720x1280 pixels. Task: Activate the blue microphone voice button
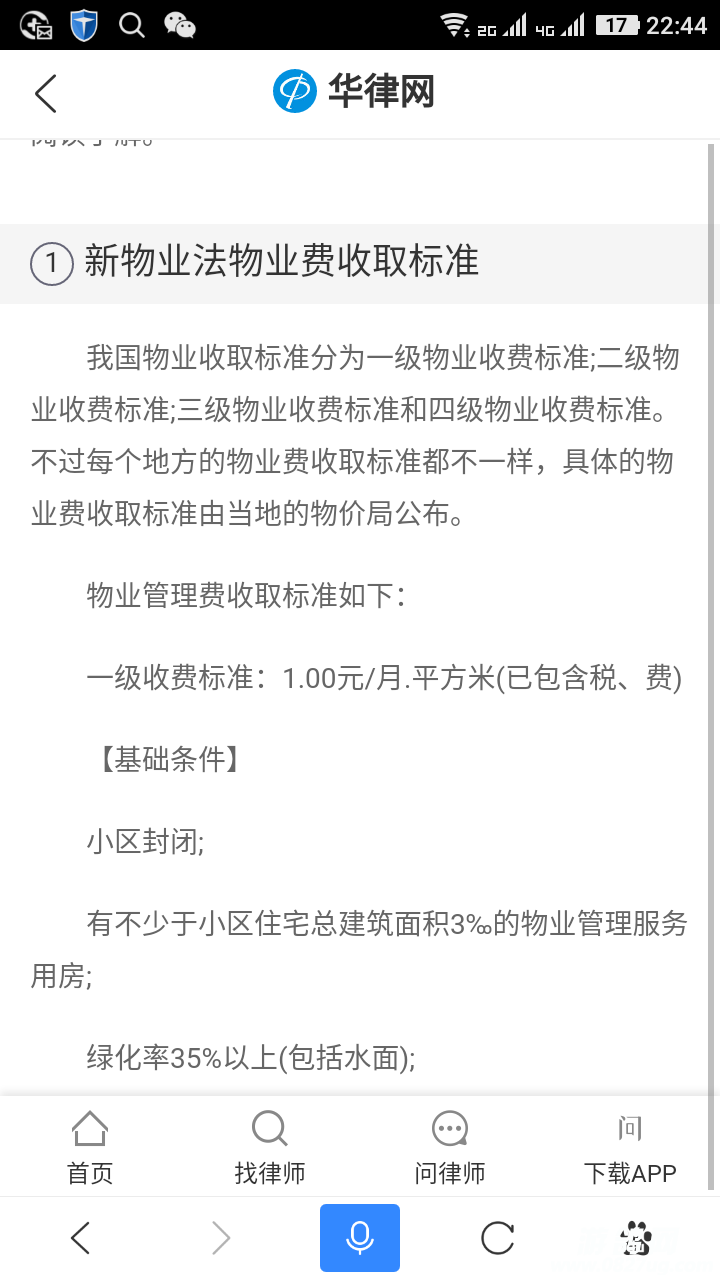pos(360,1238)
